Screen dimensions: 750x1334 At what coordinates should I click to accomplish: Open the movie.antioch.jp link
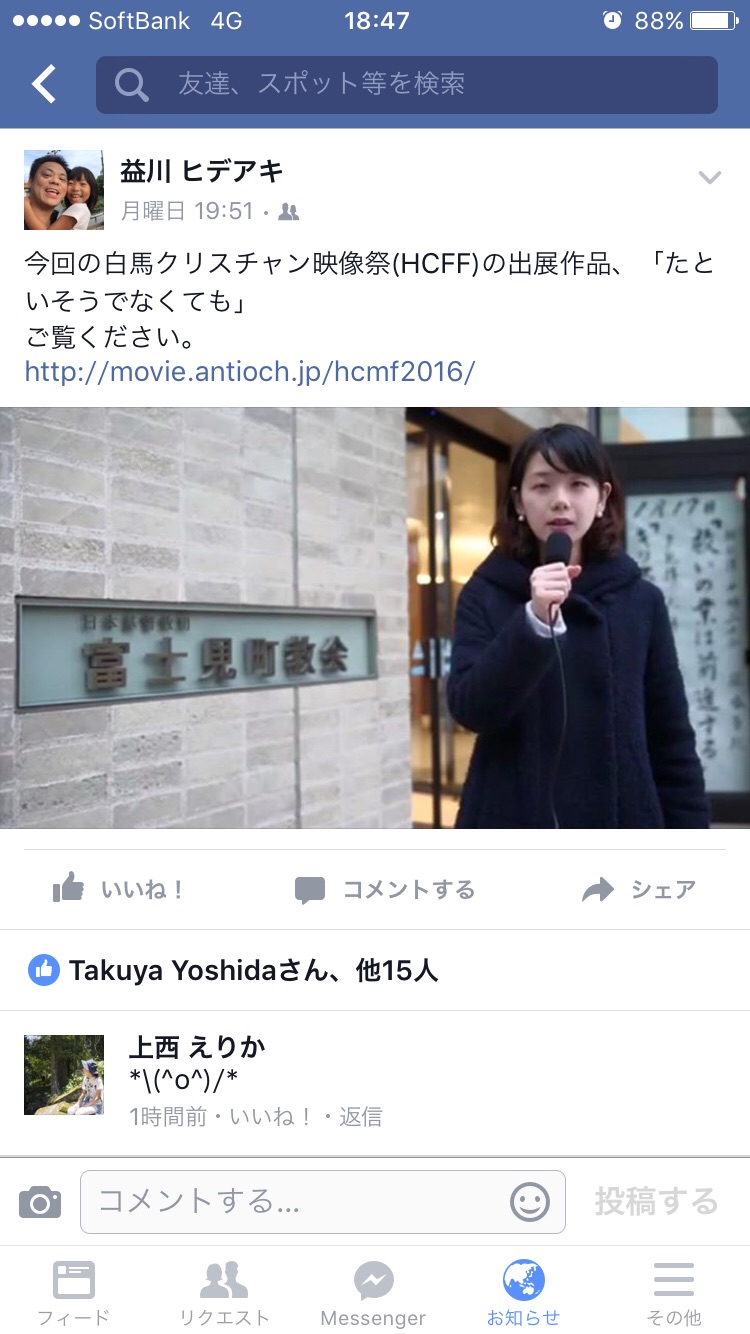[x=249, y=372]
